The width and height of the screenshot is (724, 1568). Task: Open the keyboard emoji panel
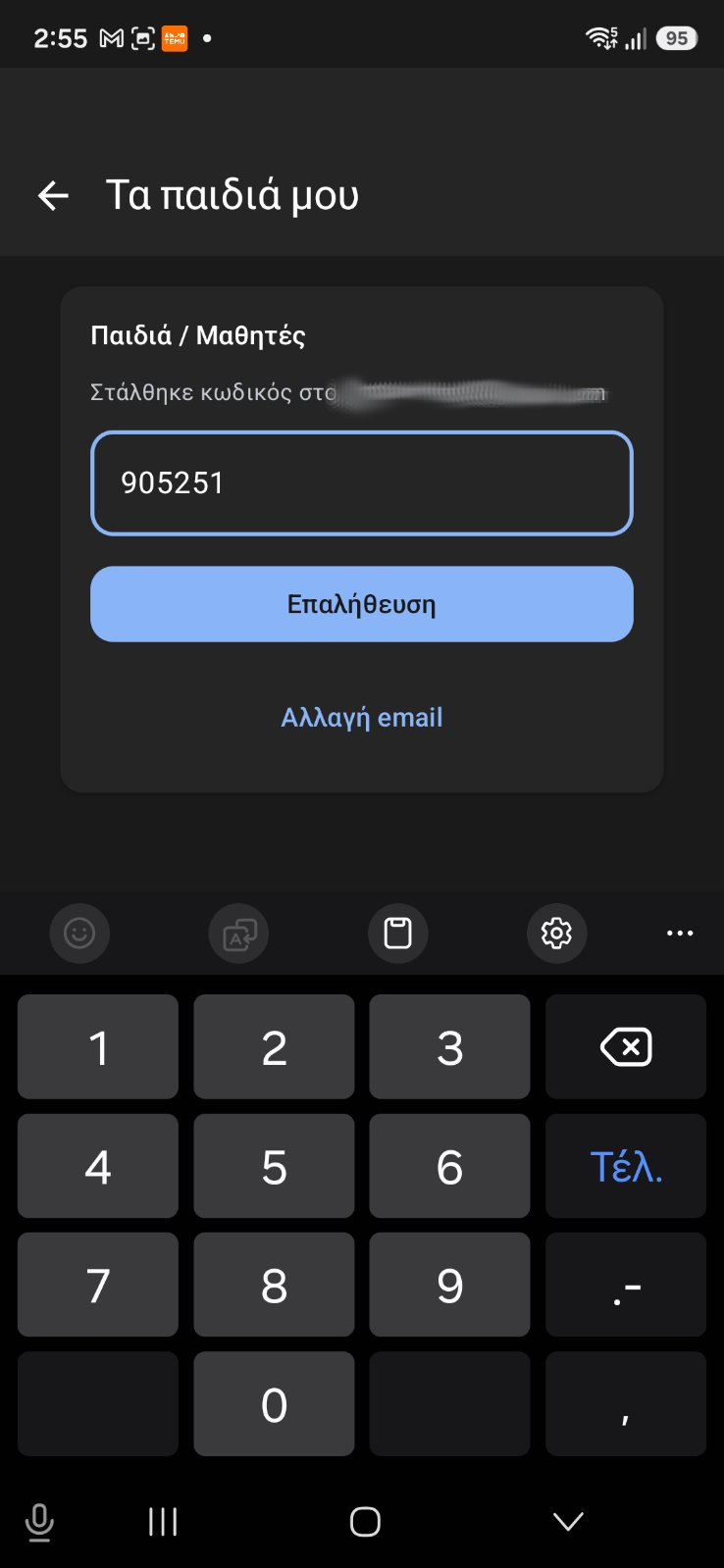tap(79, 933)
